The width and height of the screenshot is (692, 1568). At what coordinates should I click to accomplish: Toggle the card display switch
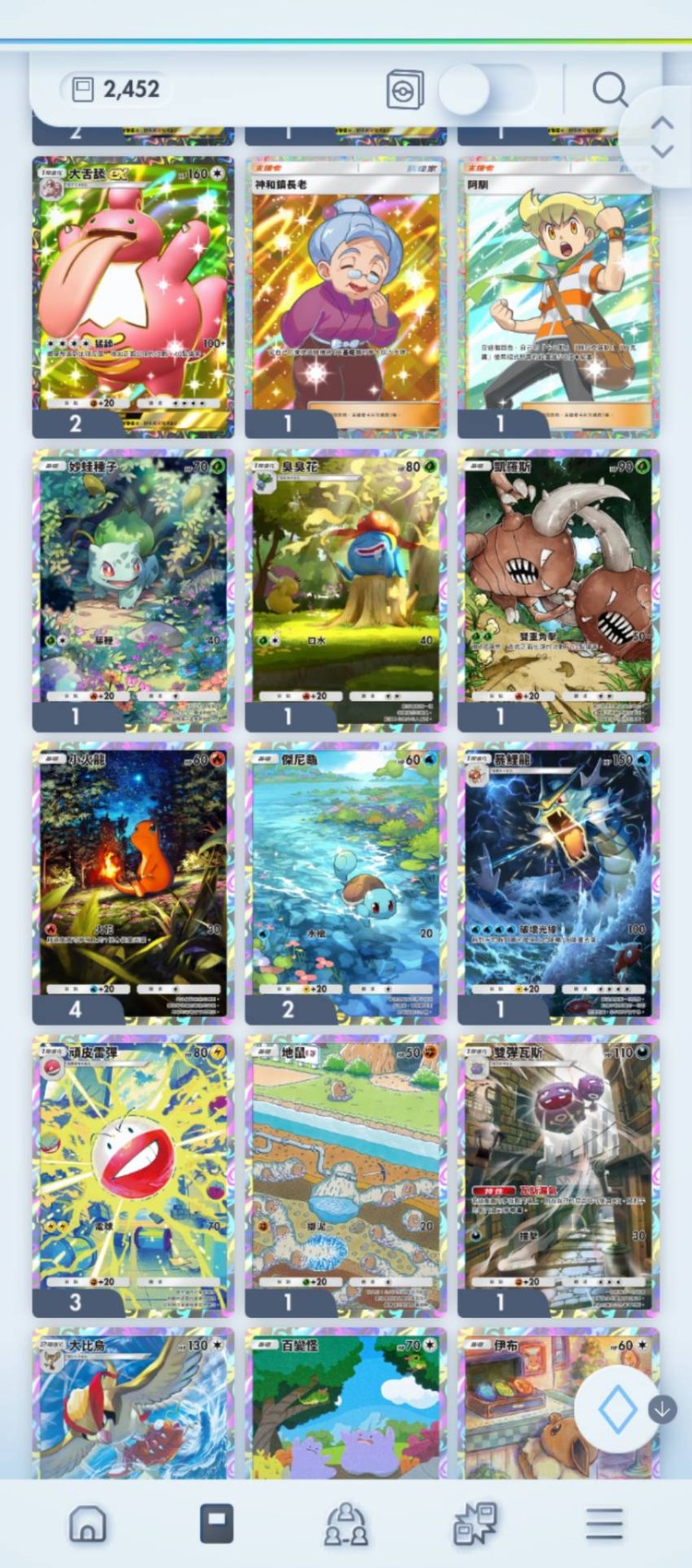(x=486, y=89)
